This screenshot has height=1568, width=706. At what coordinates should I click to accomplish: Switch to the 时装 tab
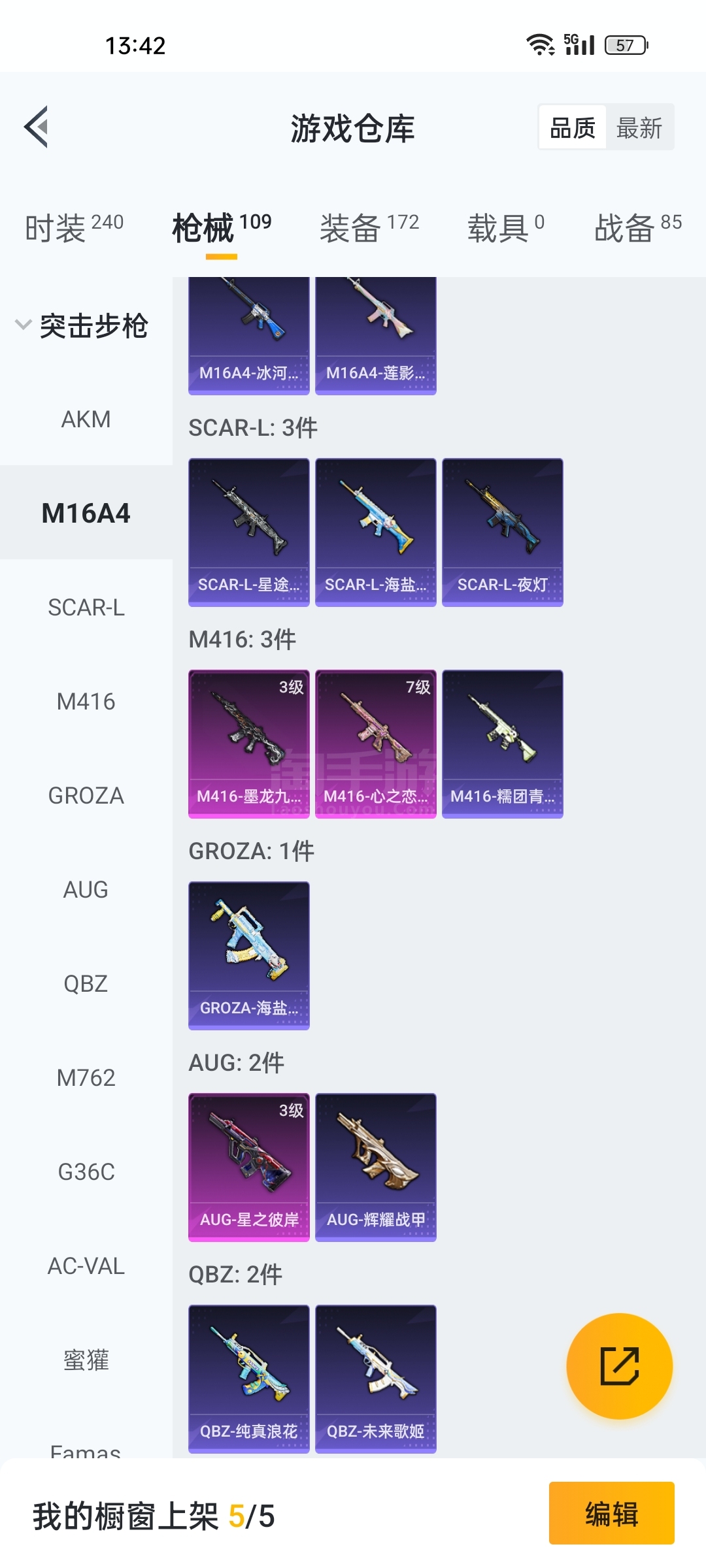pos(74,227)
